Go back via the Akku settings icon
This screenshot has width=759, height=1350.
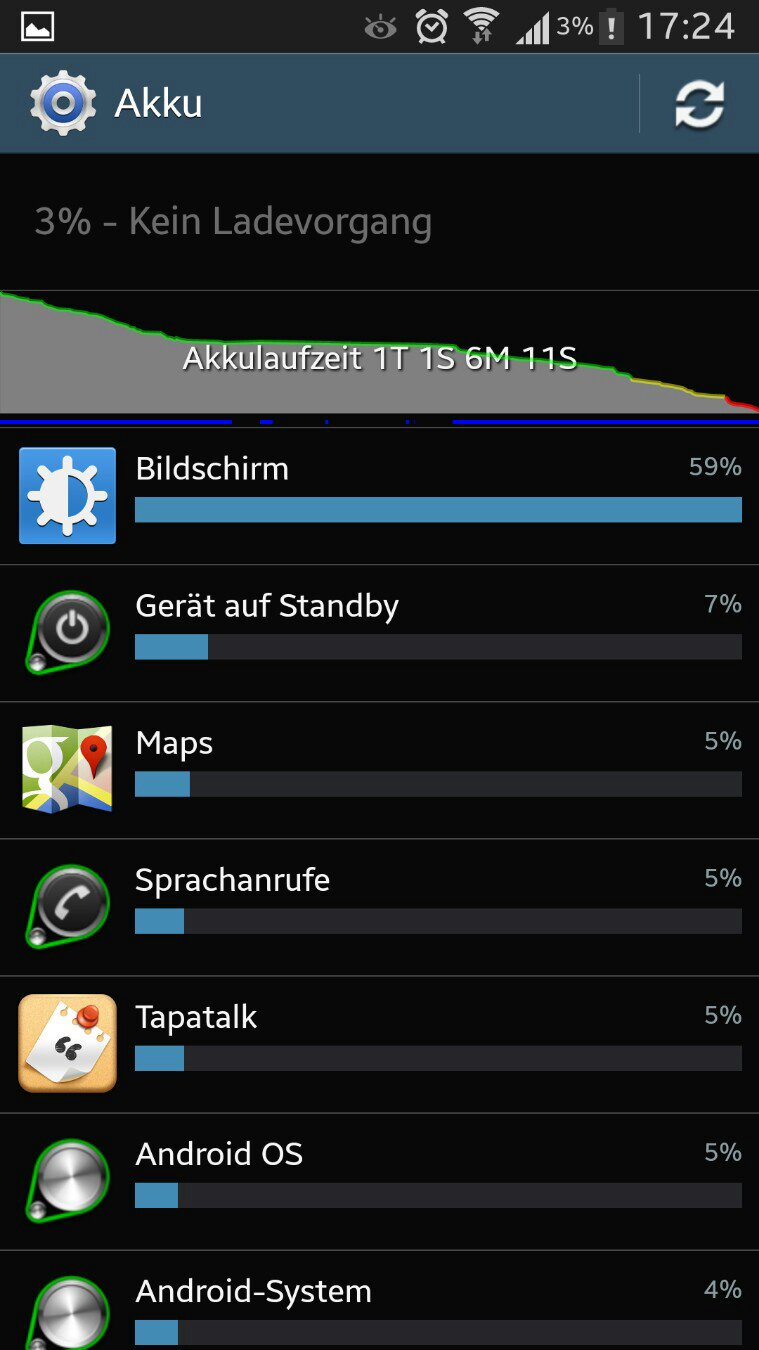(63, 103)
